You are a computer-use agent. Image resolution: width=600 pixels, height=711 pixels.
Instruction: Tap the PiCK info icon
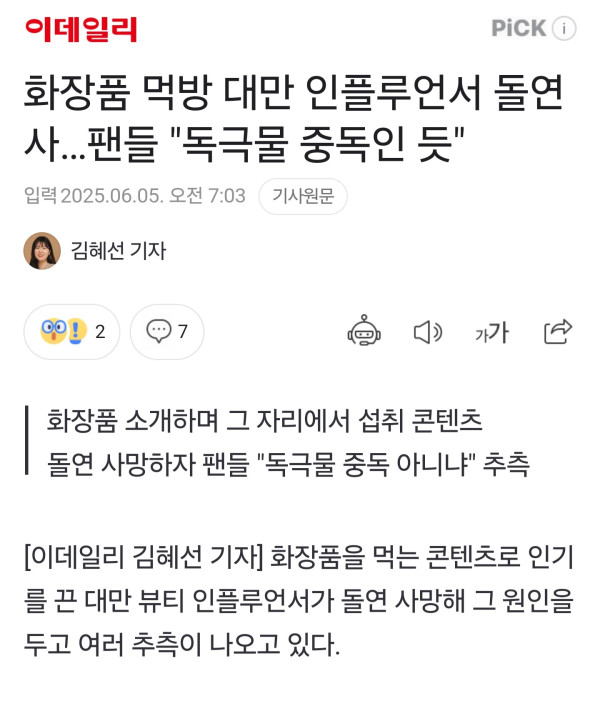click(x=564, y=29)
